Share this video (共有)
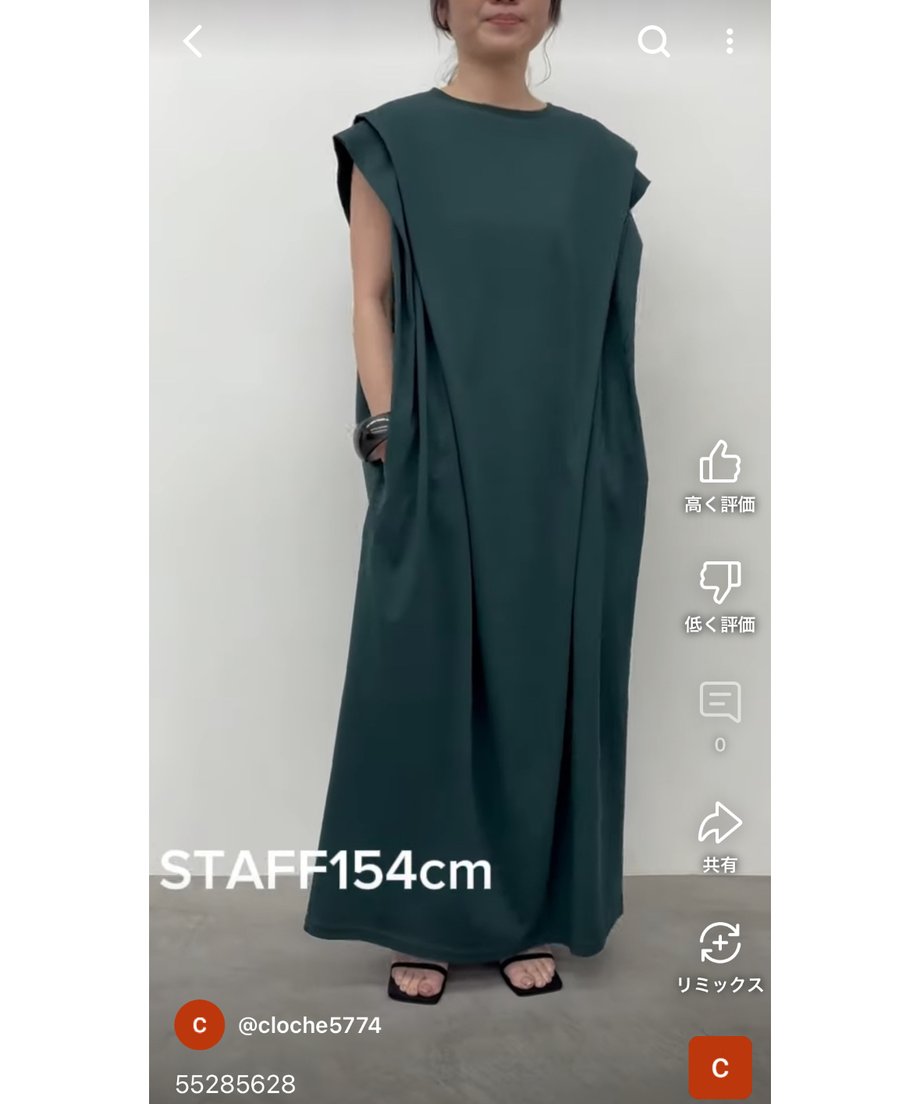Viewport: 920px width, 1104px height. (x=719, y=824)
